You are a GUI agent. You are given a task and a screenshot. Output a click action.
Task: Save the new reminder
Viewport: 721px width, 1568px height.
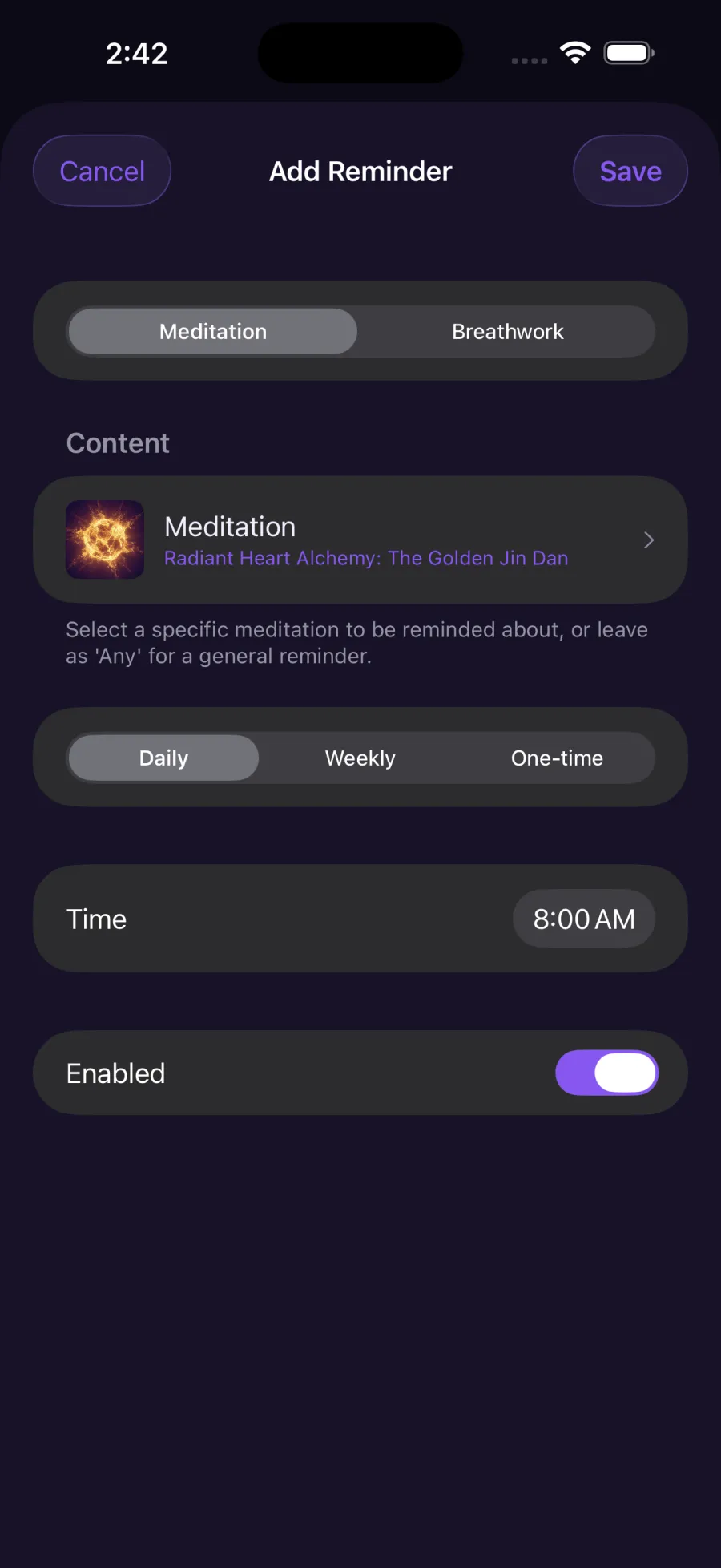coord(630,171)
